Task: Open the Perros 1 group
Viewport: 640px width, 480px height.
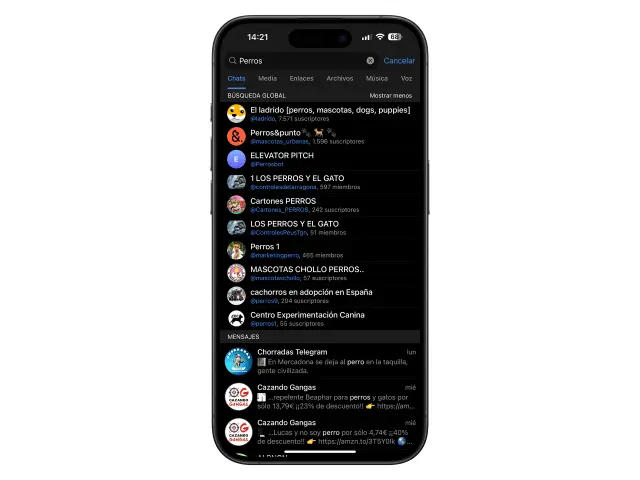Action: point(320,250)
